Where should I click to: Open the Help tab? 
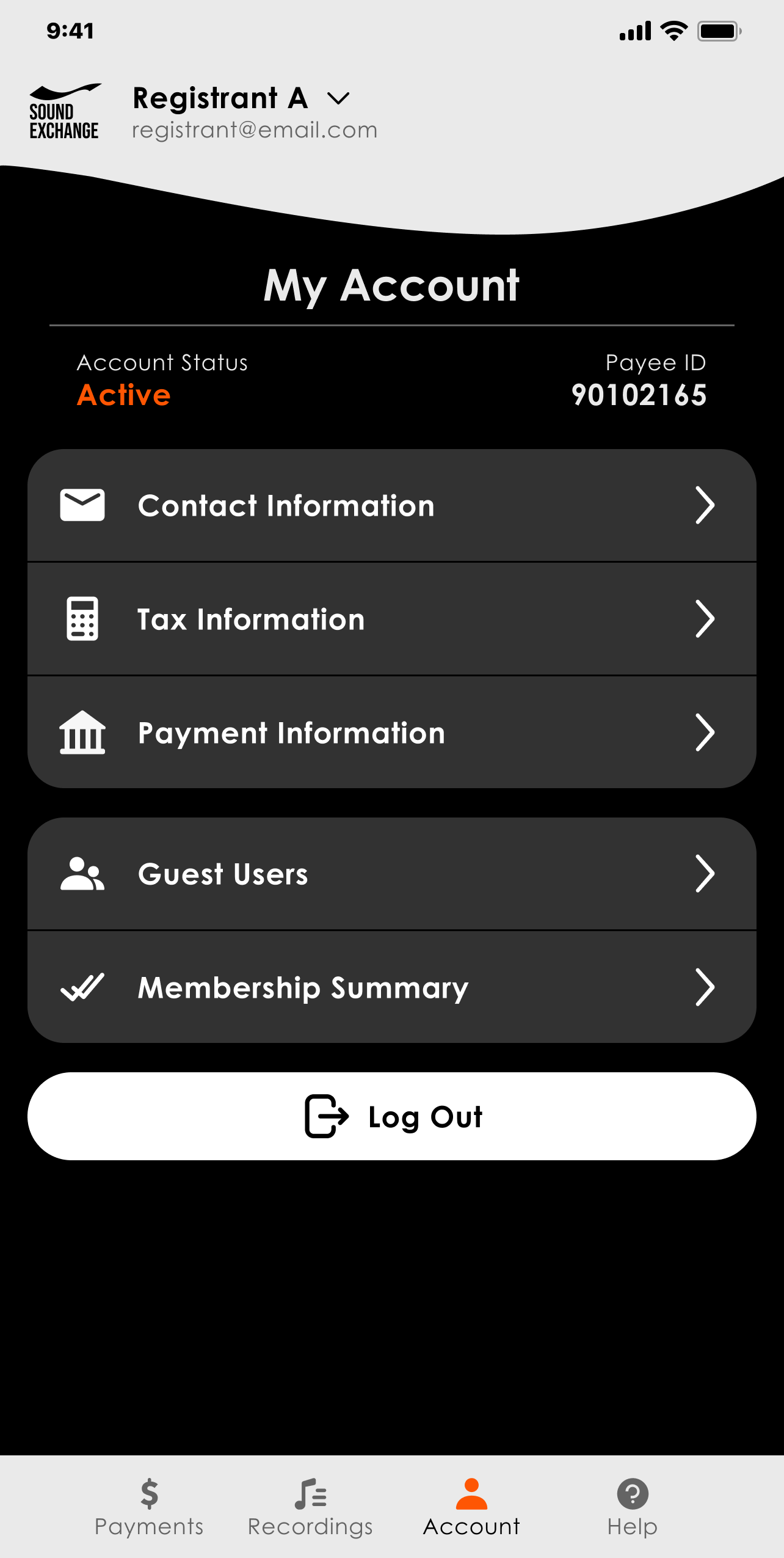633,1507
